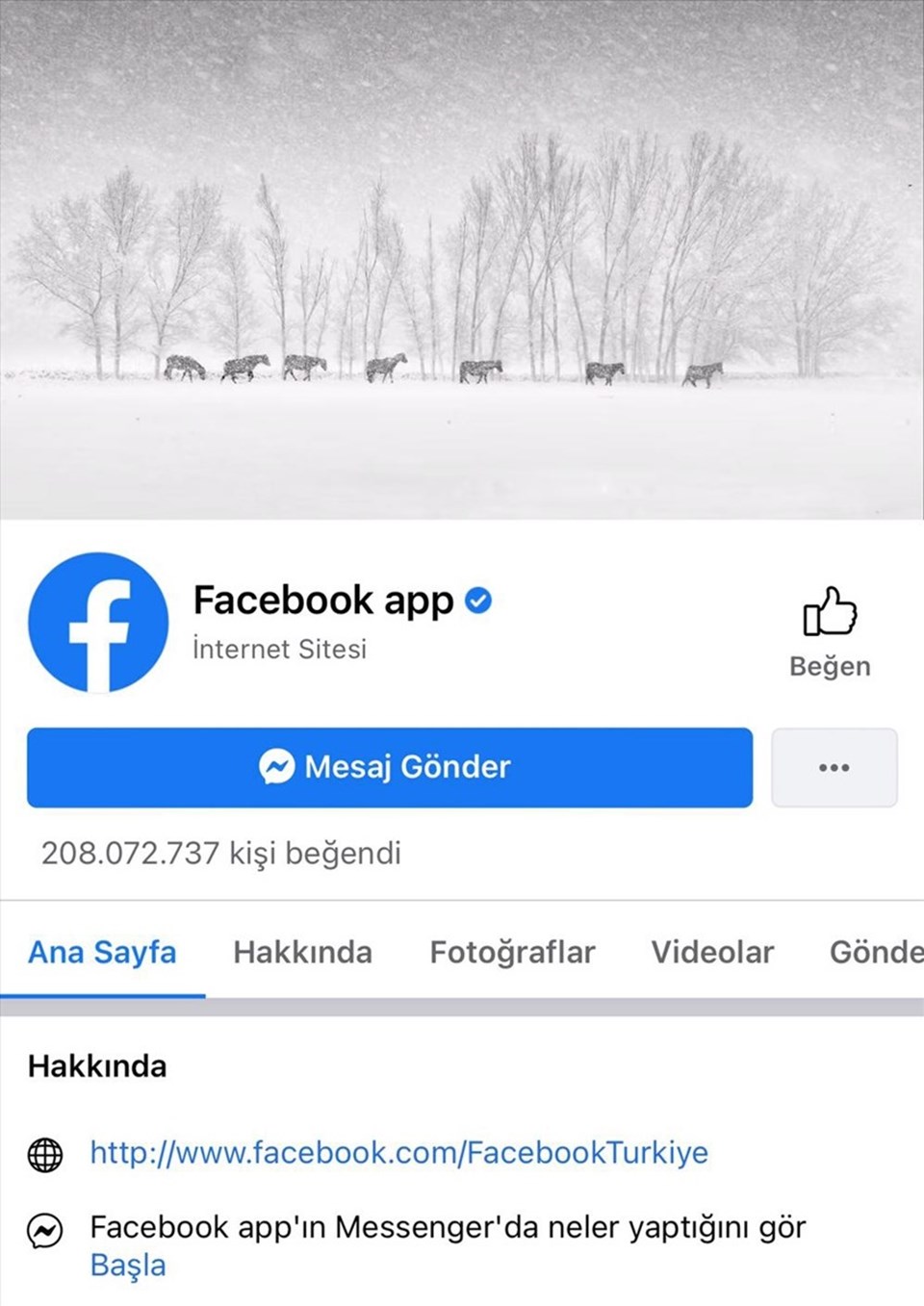The height and width of the screenshot is (1306, 924).
Task: Switch to the Hakkında tab
Action: [x=302, y=952]
